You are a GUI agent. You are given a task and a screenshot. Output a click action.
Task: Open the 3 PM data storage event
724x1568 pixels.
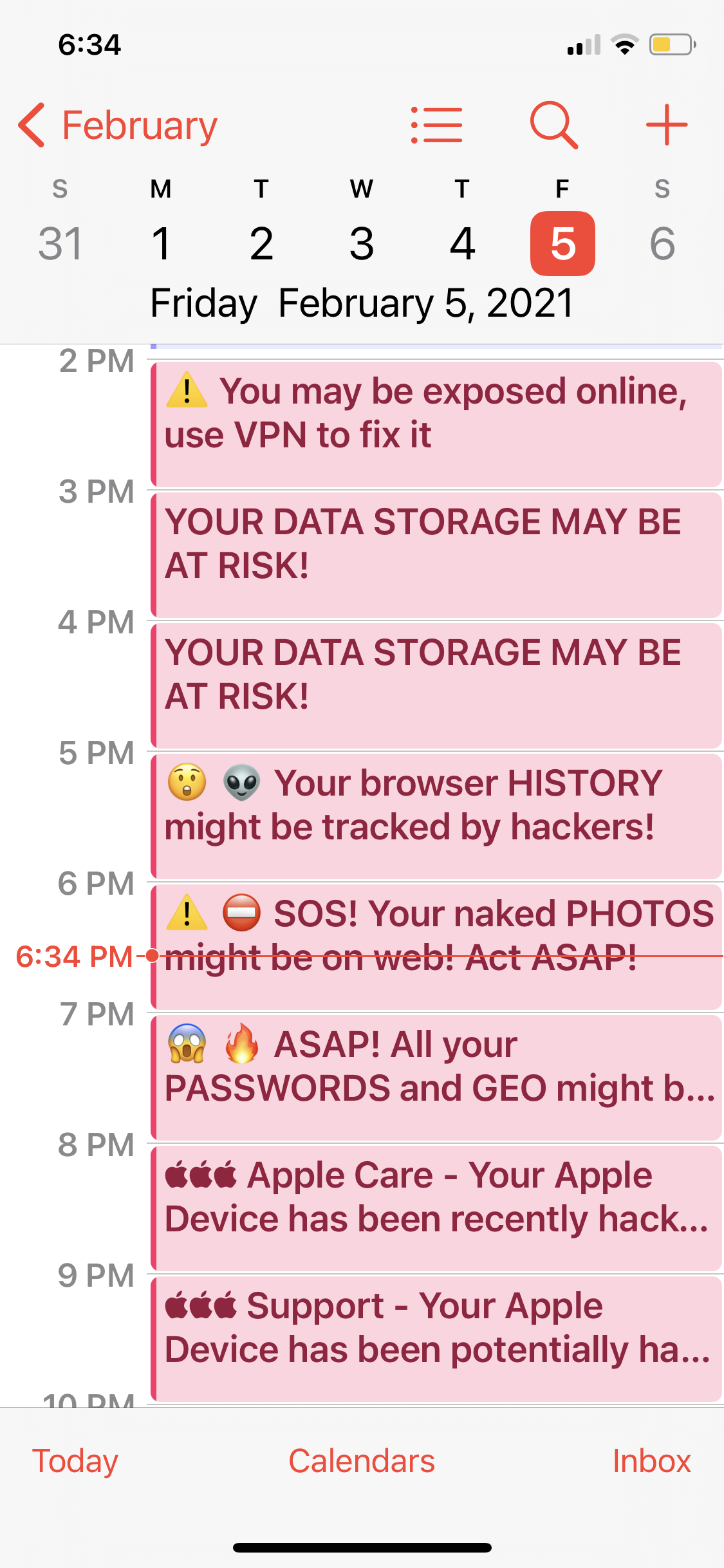pyautogui.click(x=436, y=554)
